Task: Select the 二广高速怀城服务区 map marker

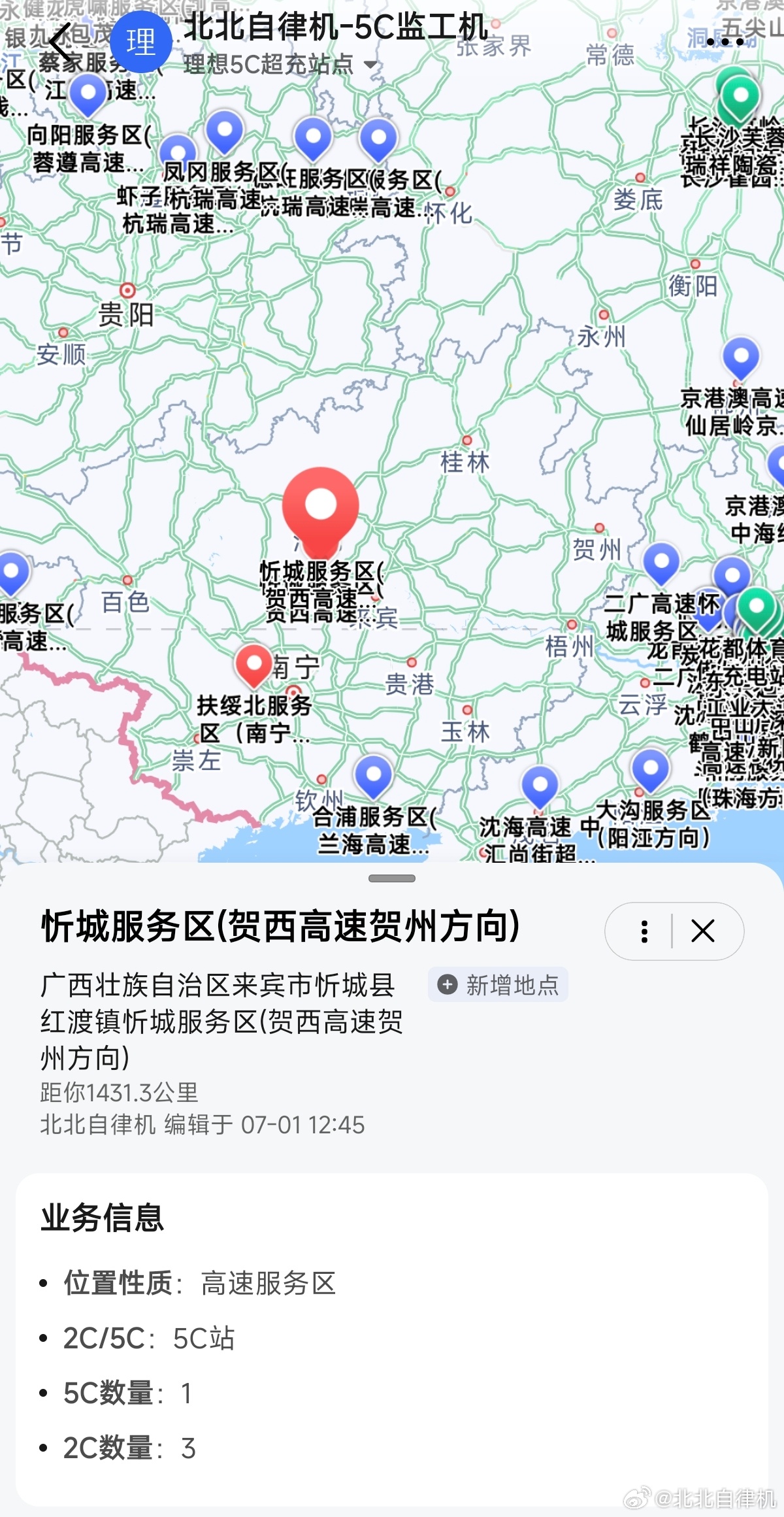Action: pyautogui.click(x=661, y=564)
